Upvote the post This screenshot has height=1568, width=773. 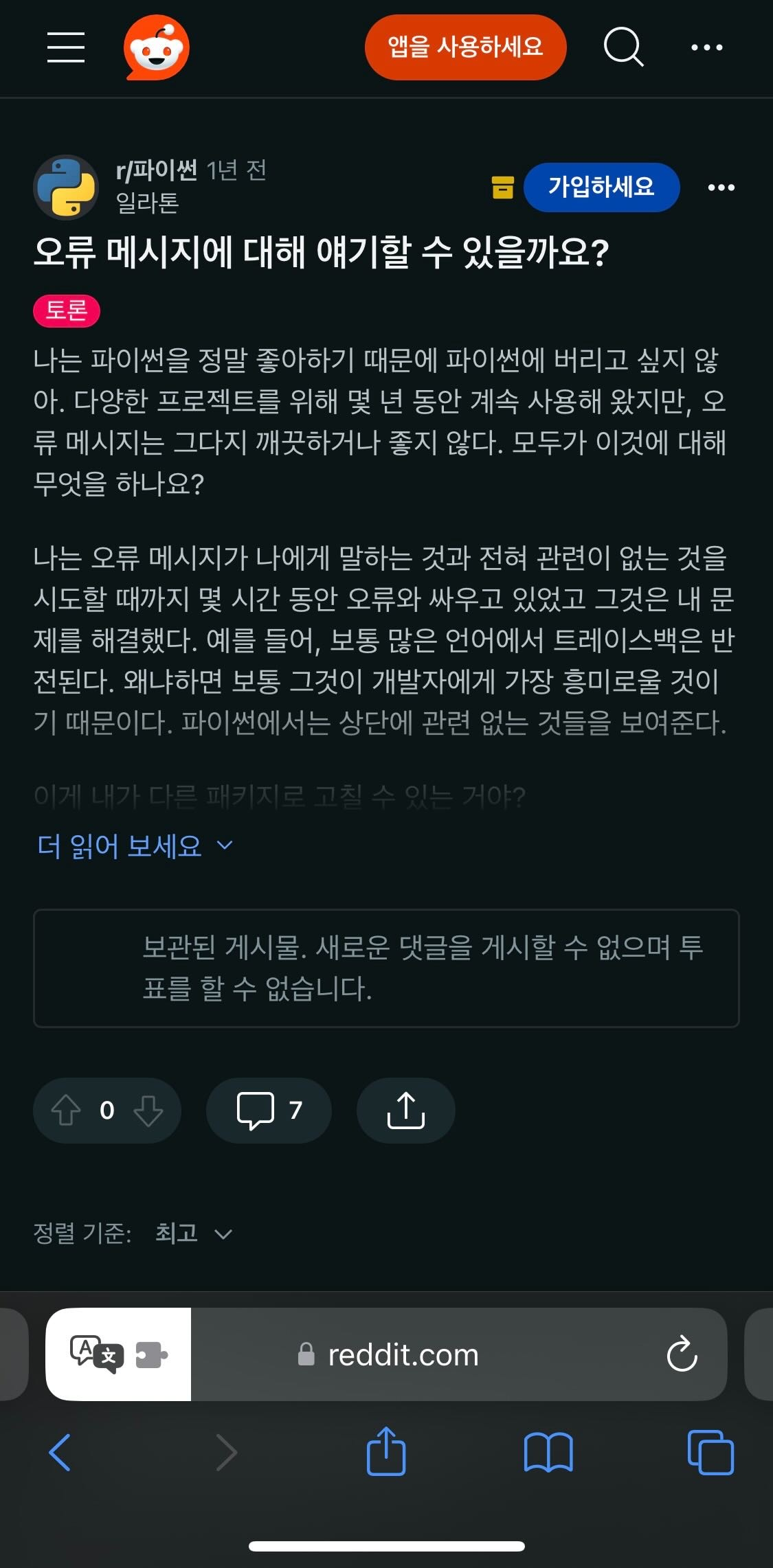pyautogui.click(x=65, y=1111)
